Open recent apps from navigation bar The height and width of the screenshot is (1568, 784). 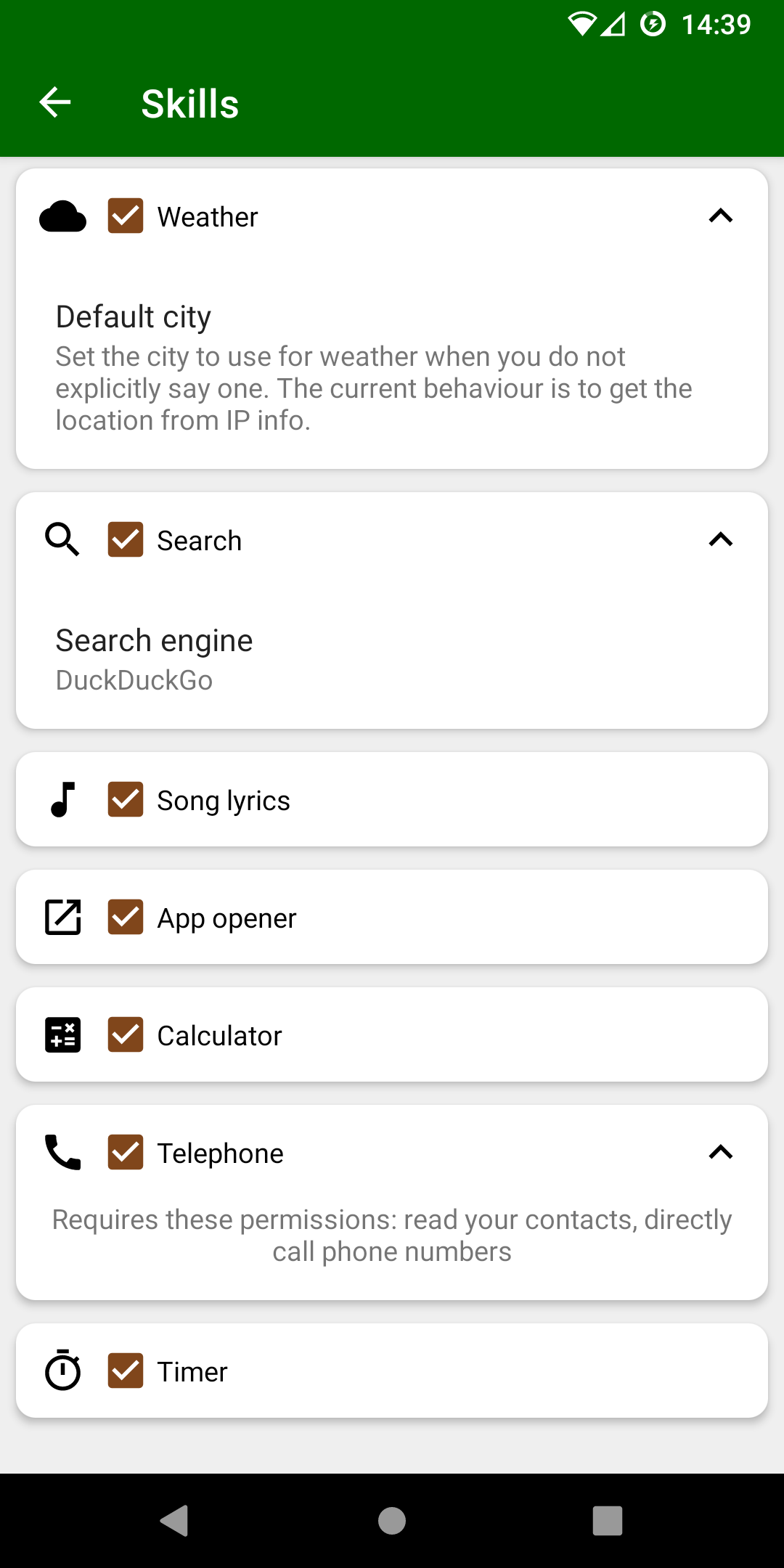(x=608, y=1521)
